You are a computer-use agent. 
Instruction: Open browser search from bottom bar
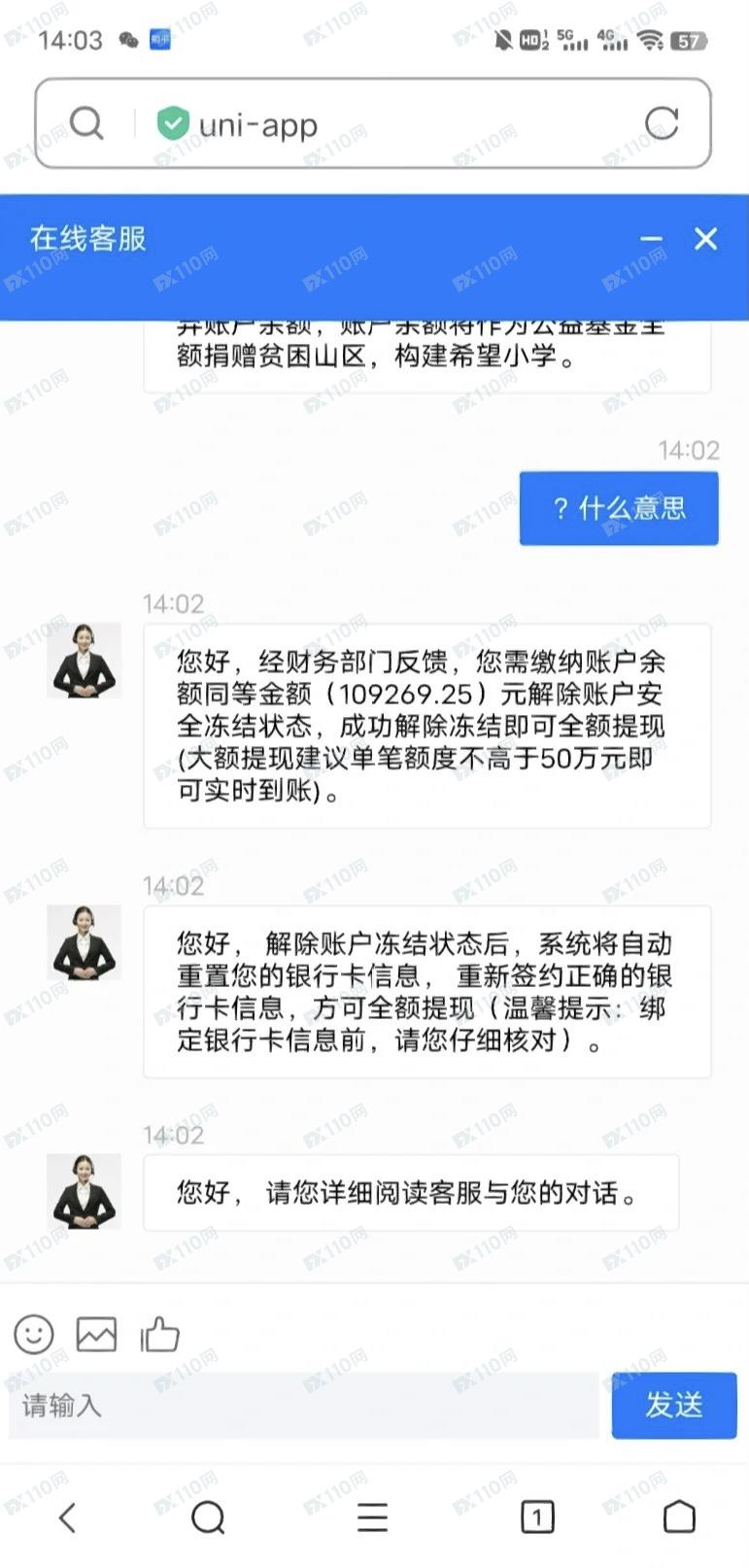pos(208,1517)
